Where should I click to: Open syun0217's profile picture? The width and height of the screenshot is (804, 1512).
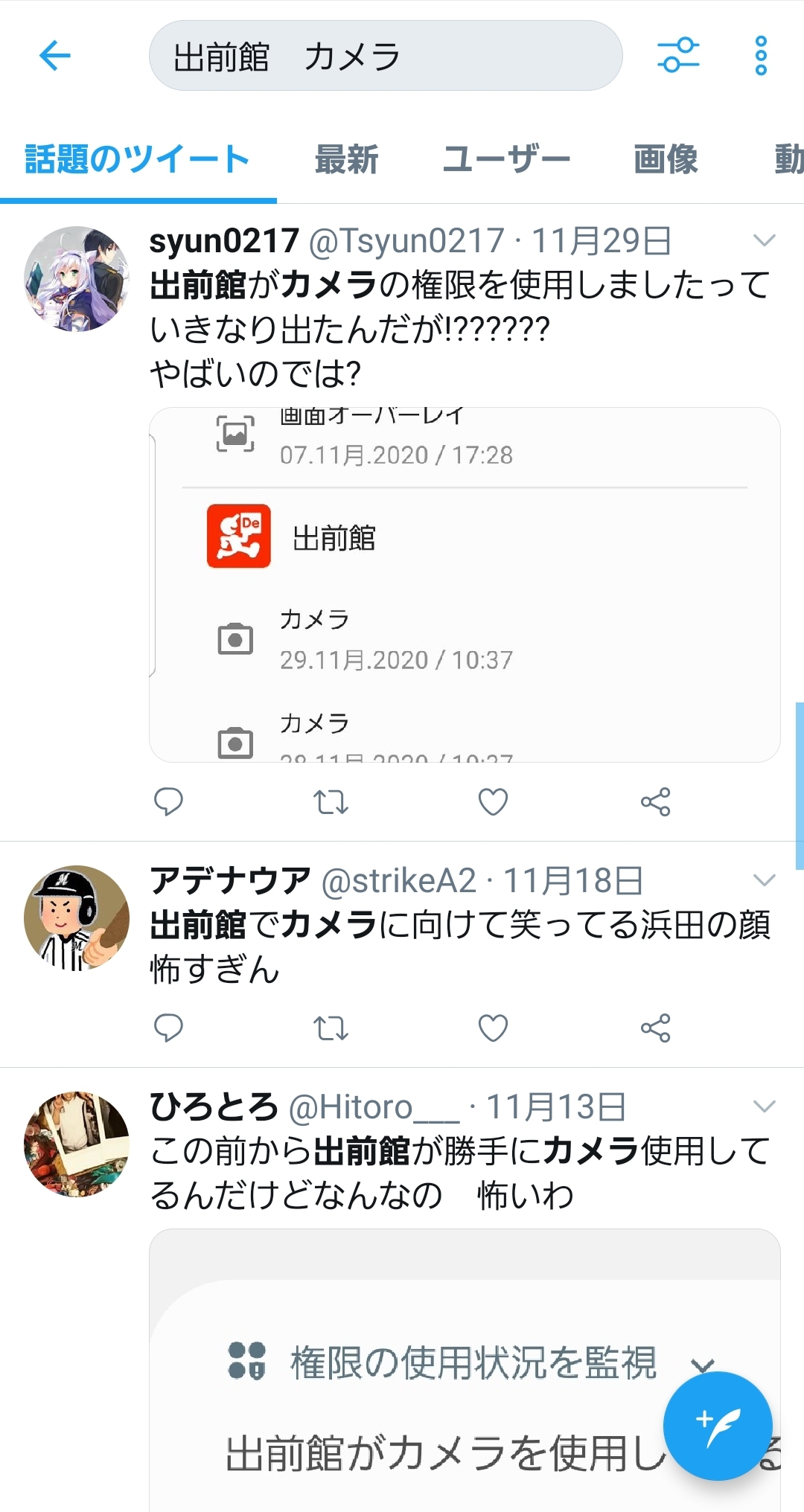76,278
